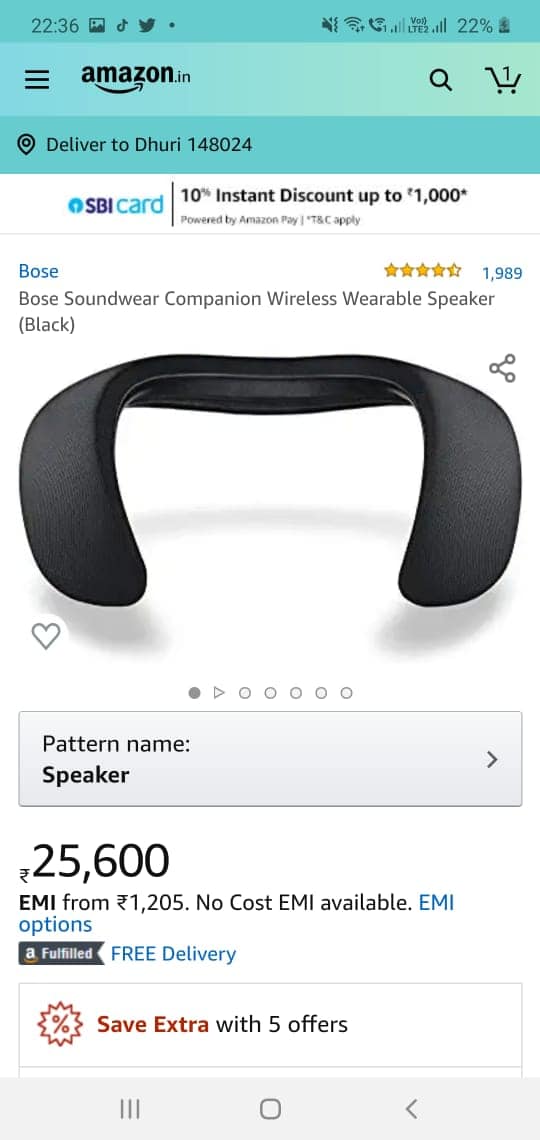Screen dimensions: 540x1140
Task: Change delivery location Dhuri 148024
Action: (x=135, y=145)
